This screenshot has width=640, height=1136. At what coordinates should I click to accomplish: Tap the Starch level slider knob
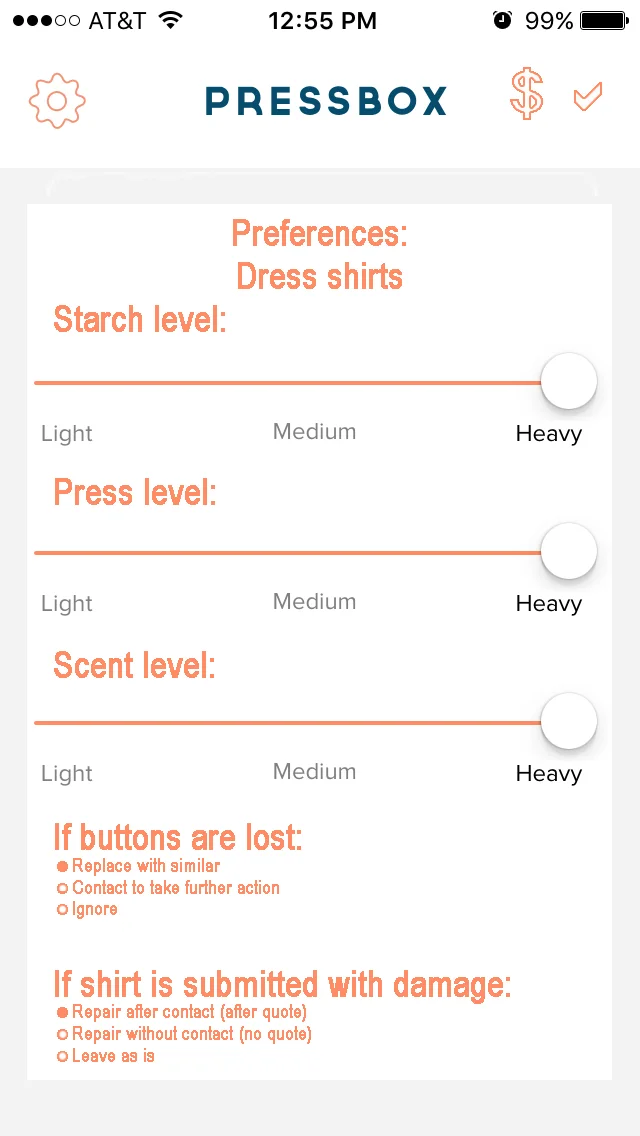click(569, 381)
